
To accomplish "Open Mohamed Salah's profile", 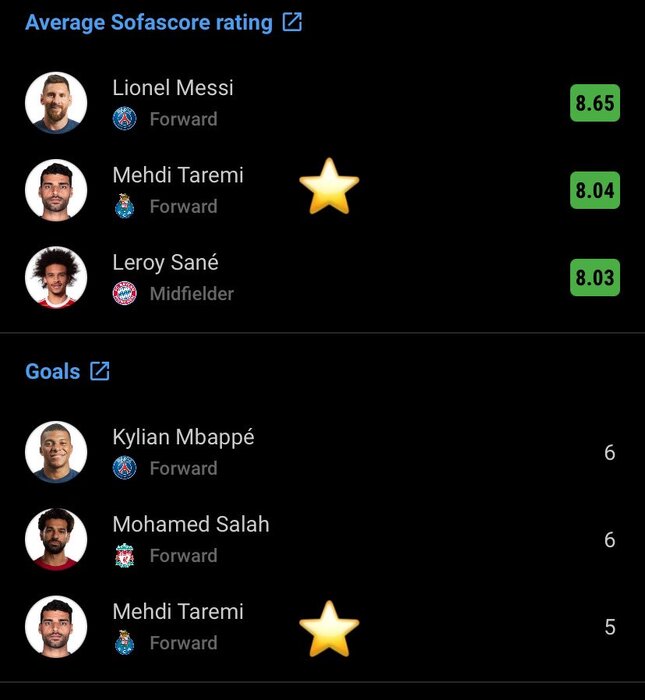I will click(190, 525).
